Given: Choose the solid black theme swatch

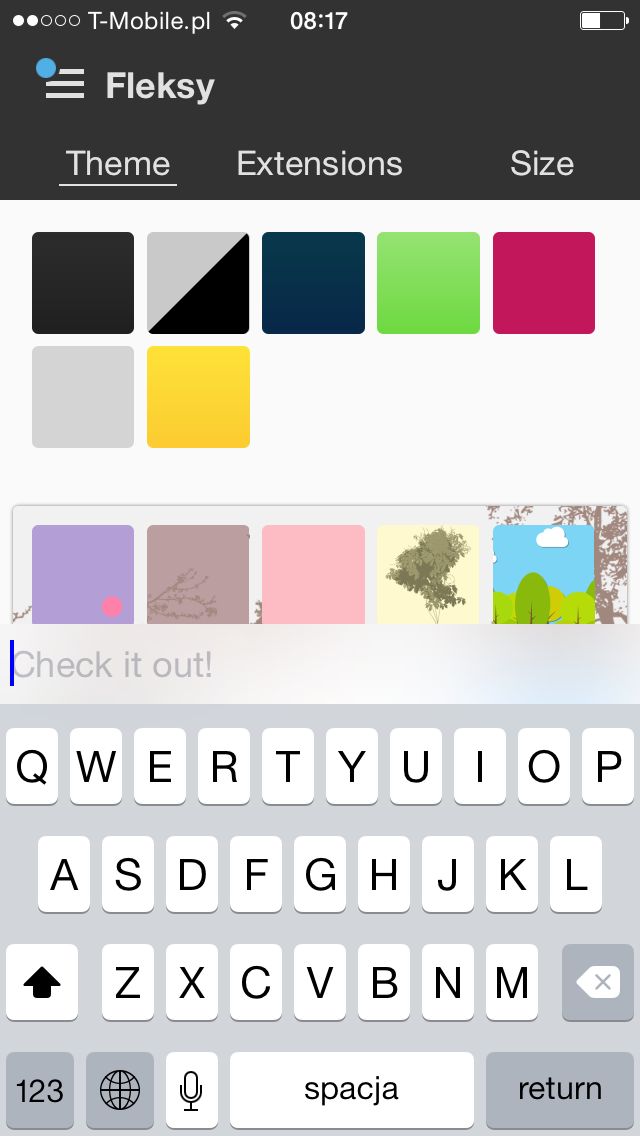Looking at the screenshot, I should tap(83, 283).
